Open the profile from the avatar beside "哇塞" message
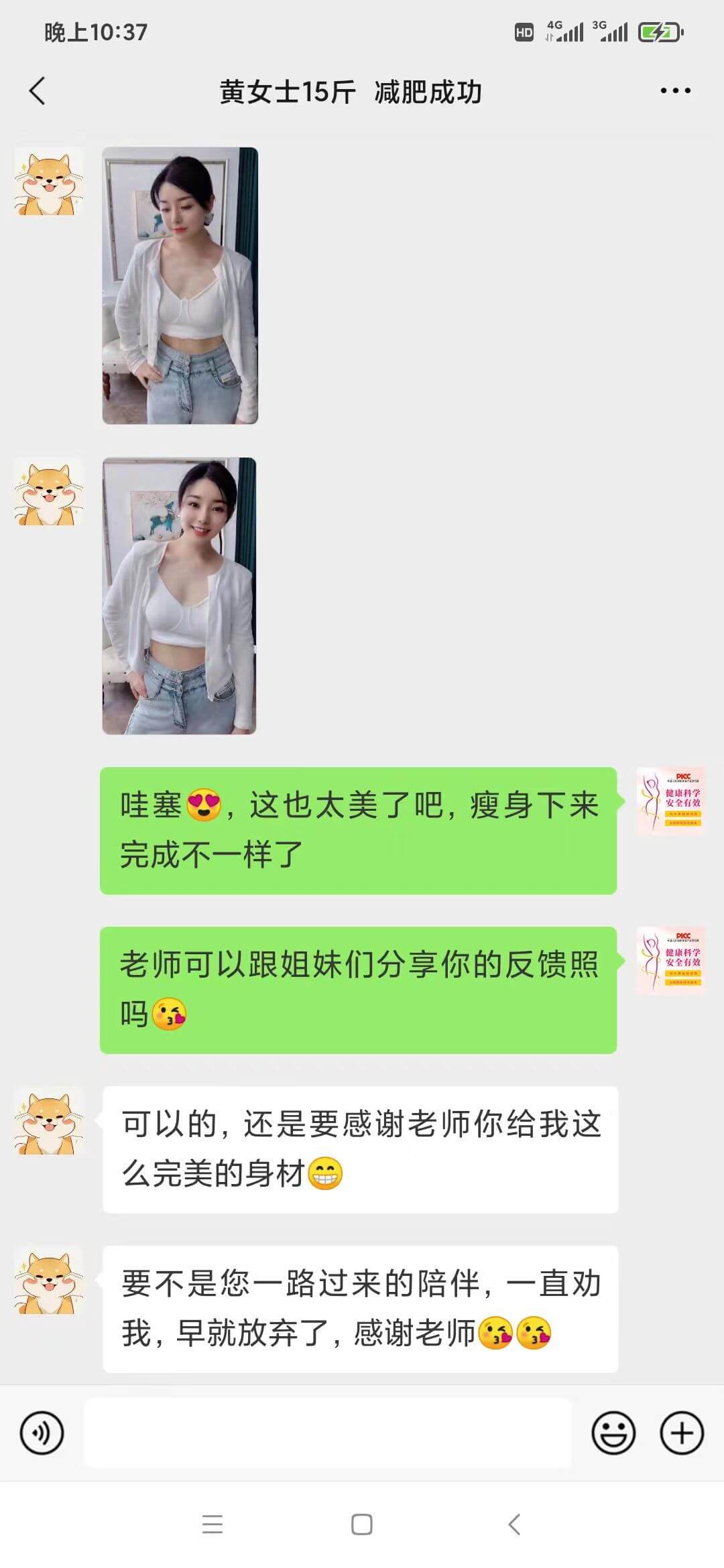Screen dimensions: 724x1568 (670, 801)
